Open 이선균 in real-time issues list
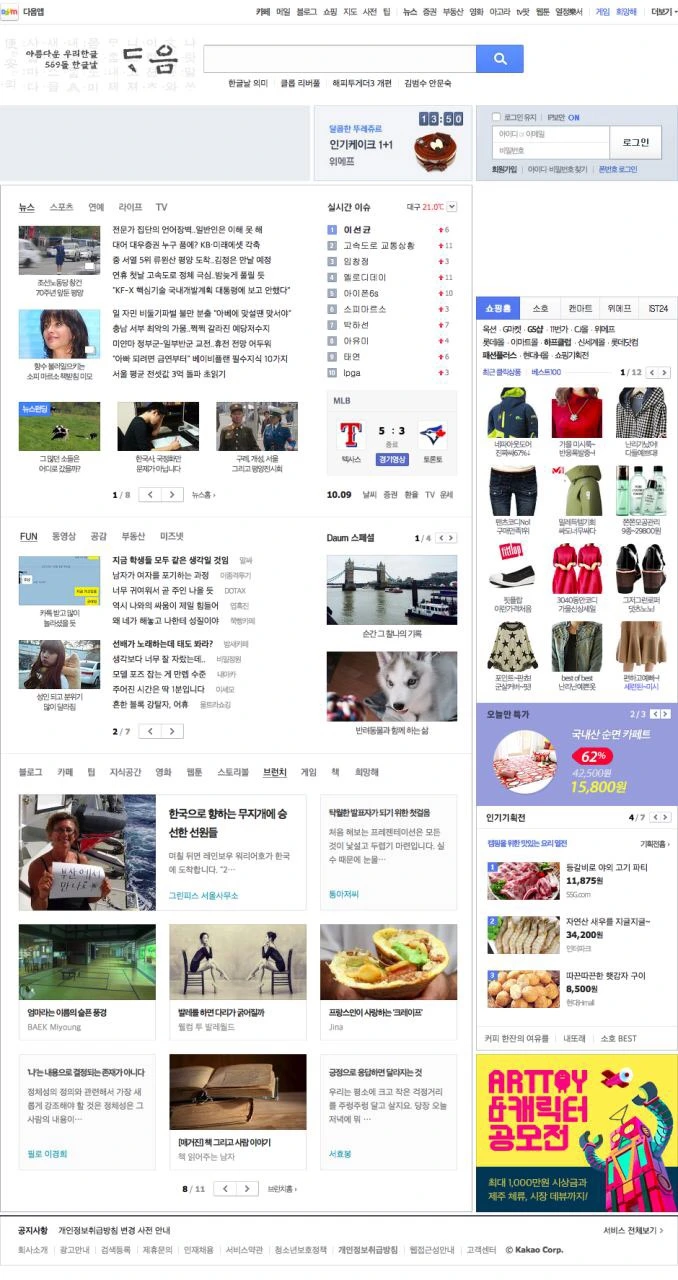Image resolution: width=678 pixels, height=1280 pixels. coord(357,230)
